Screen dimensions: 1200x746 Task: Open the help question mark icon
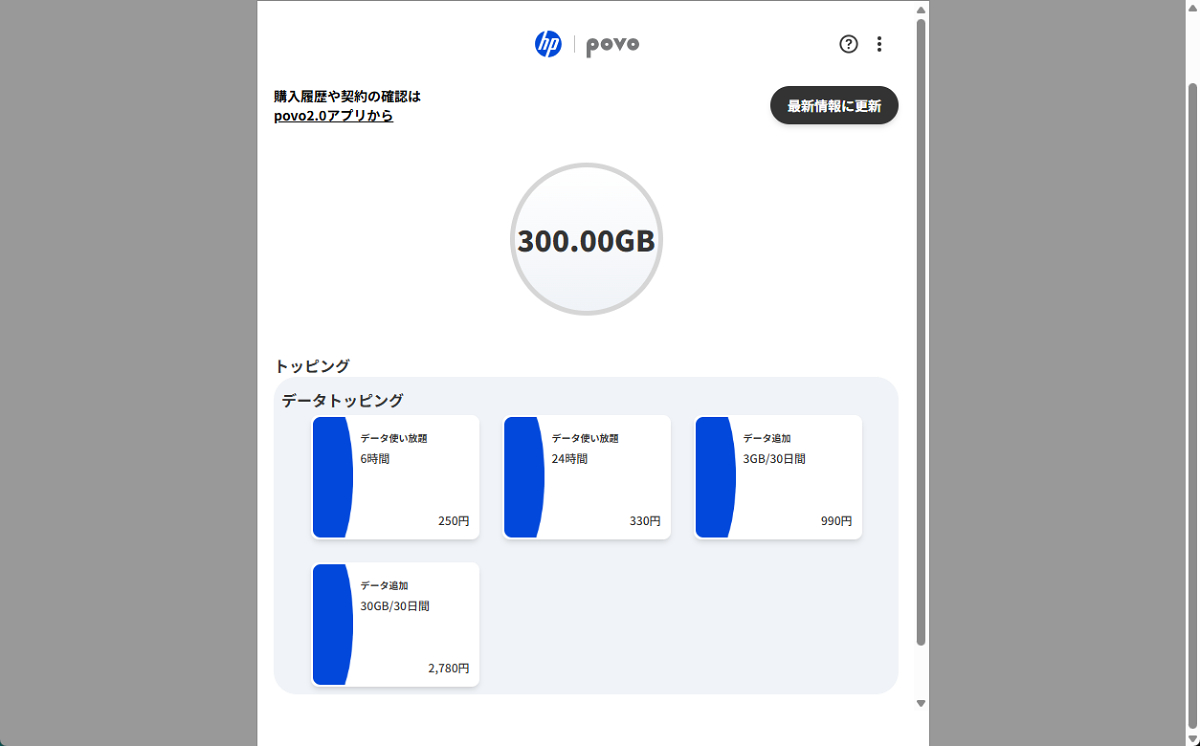point(848,44)
